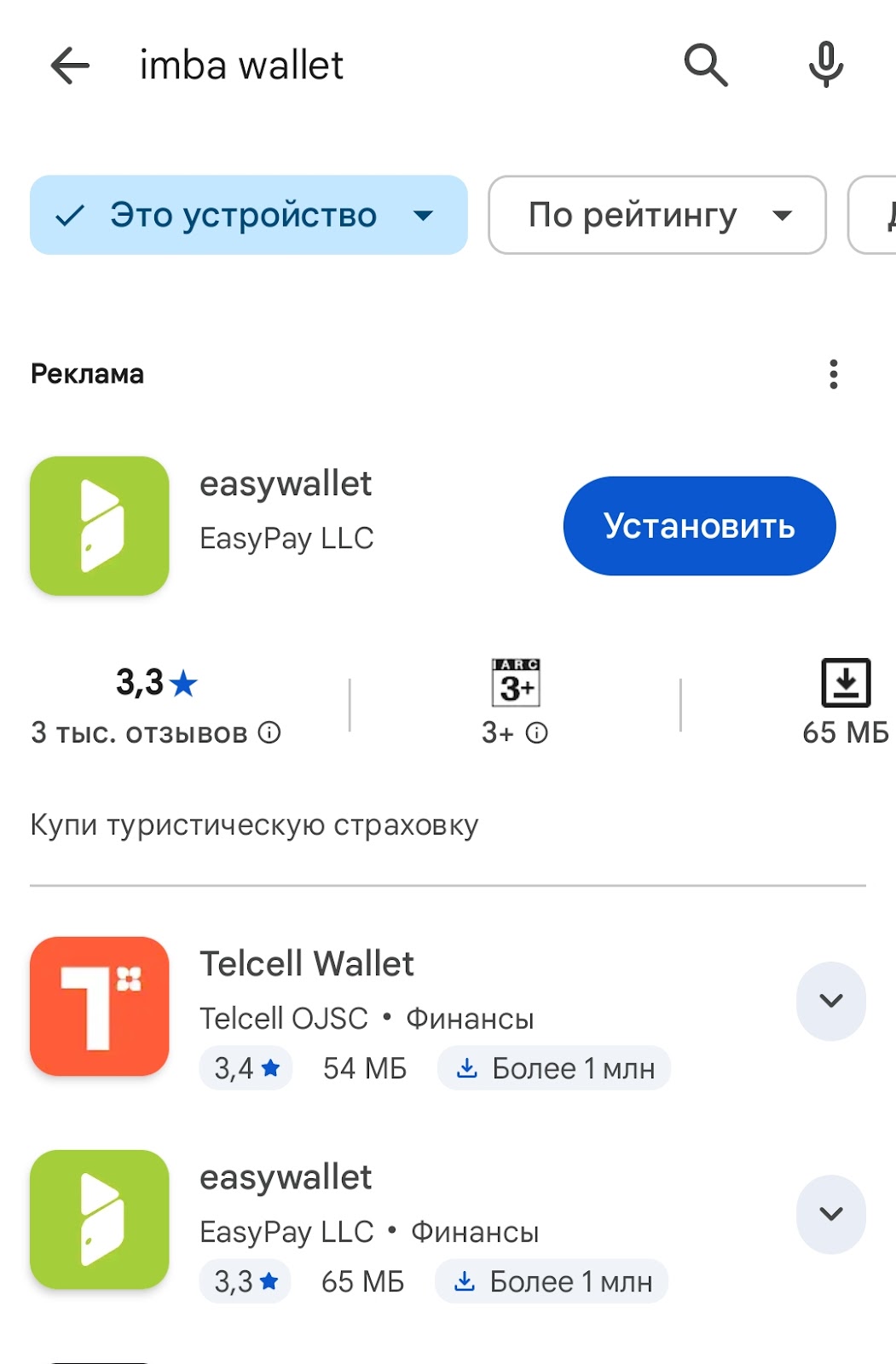
Task: Open the Telcell Wallet app page
Action: coord(307,964)
